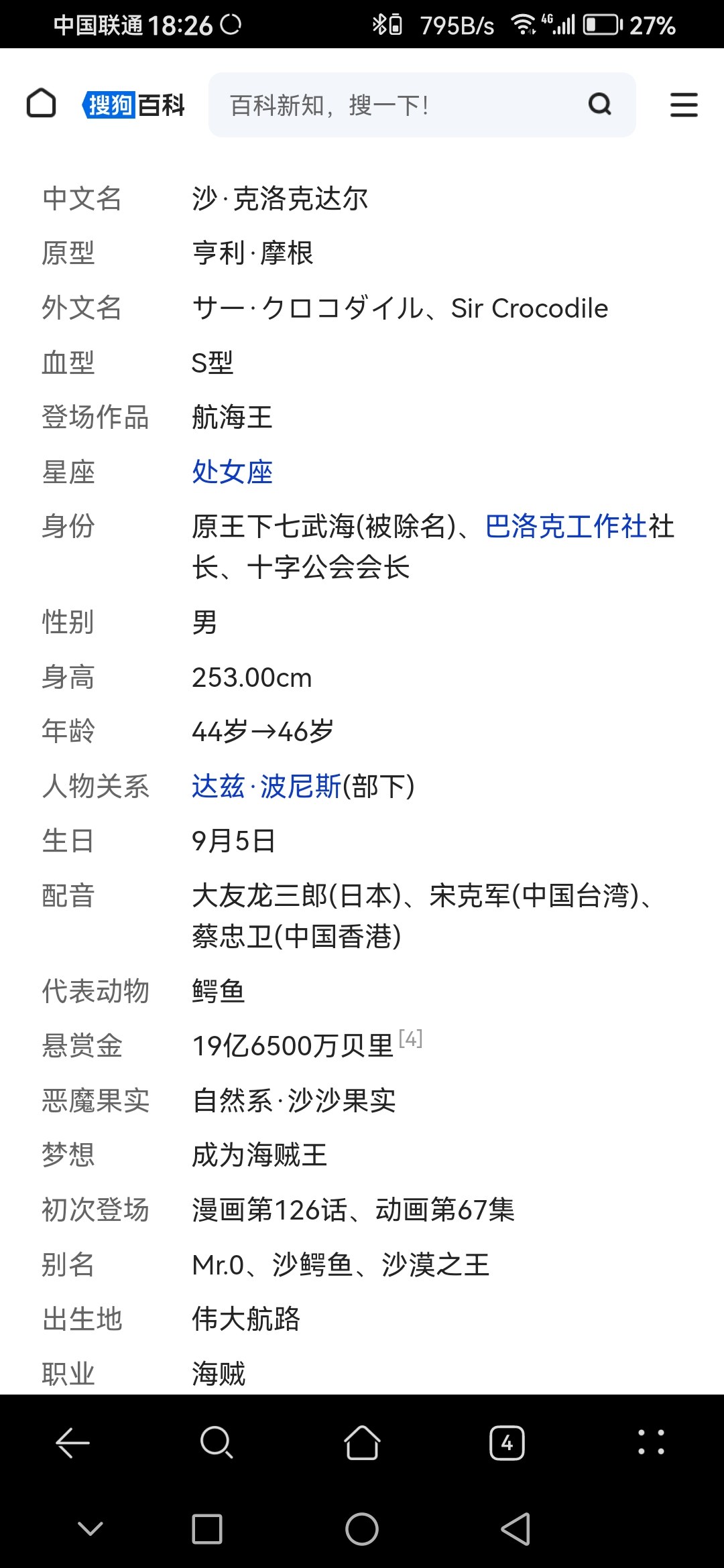Open the hamburger menu
The height and width of the screenshot is (1568, 724).
[684, 105]
